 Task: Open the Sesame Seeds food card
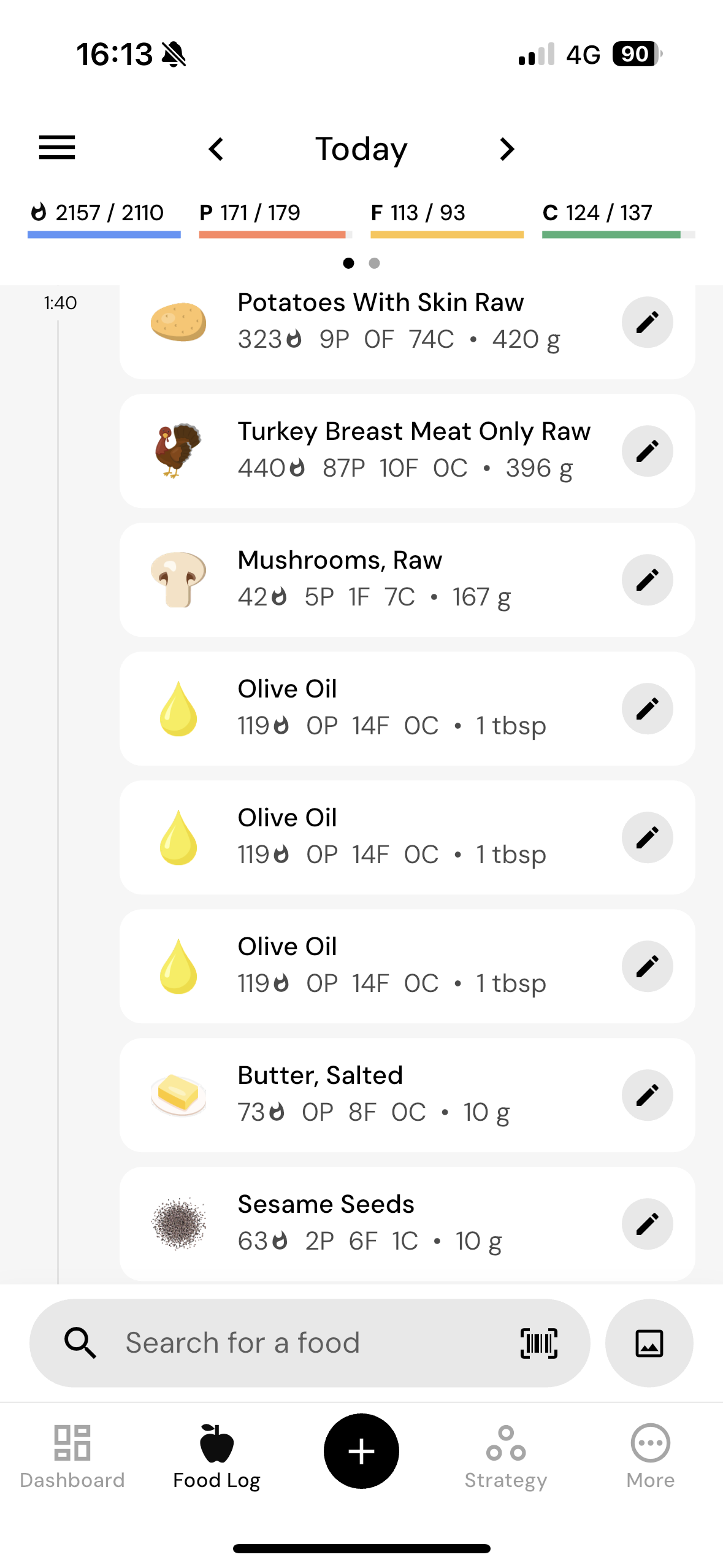(x=407, y=1224)
